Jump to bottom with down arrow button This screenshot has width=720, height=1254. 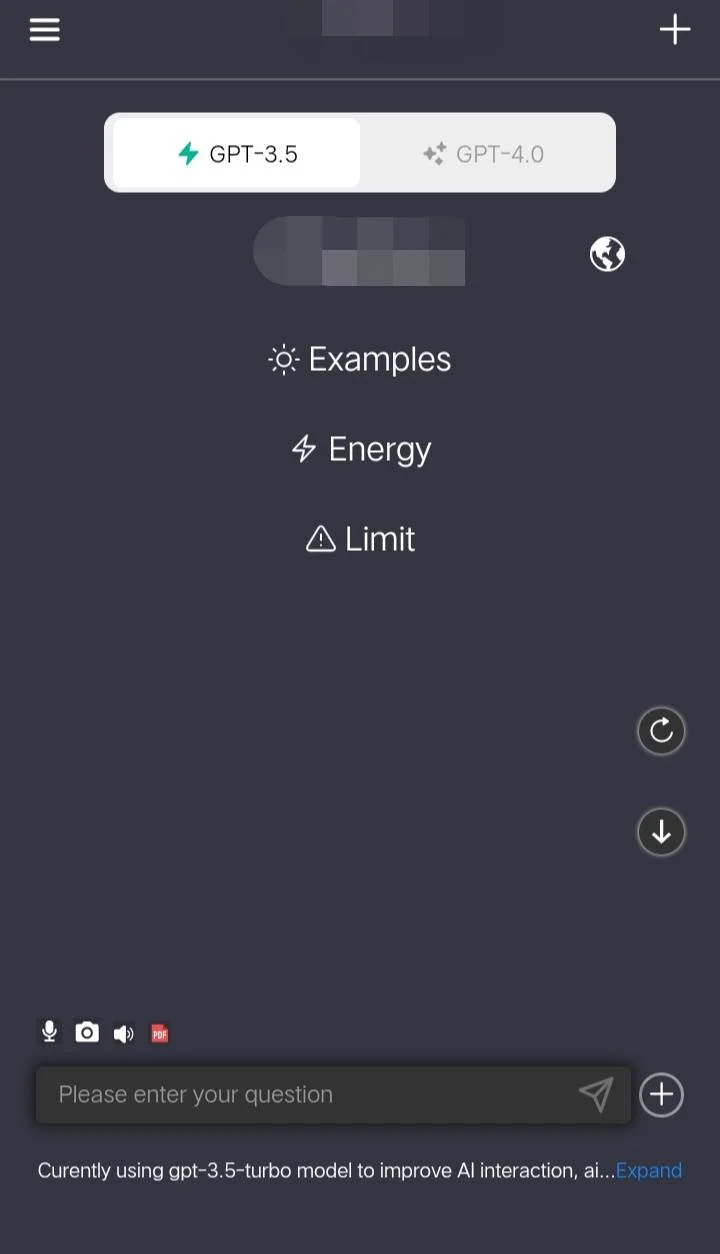pyautogui.click(x=661, y=831)
